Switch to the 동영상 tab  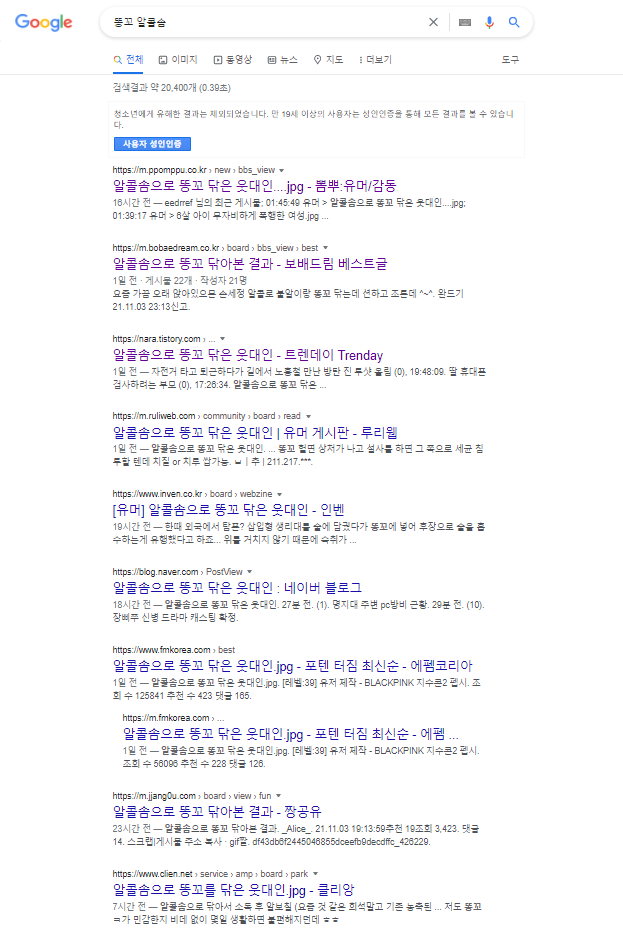pos(233,60)
